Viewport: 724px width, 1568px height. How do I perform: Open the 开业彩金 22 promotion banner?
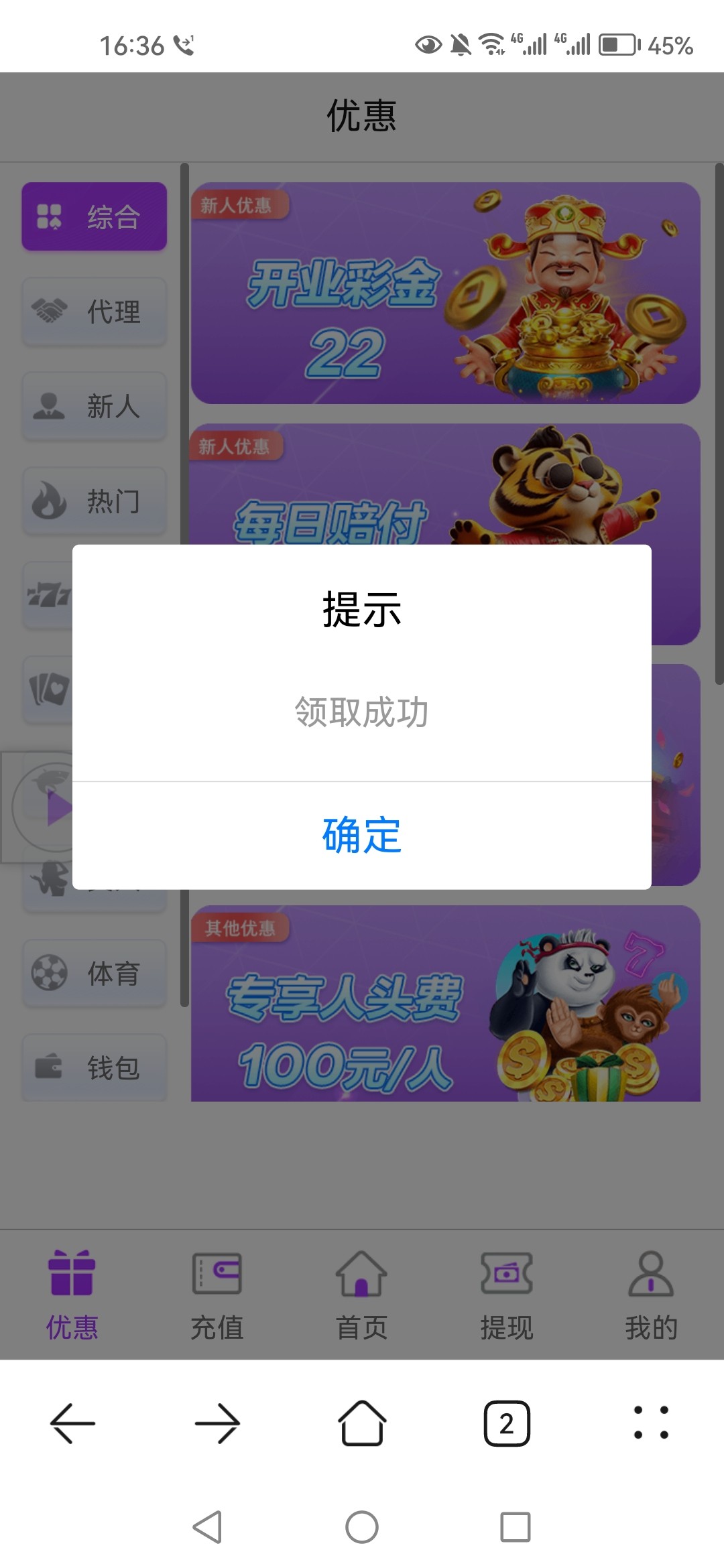[445, 293]
